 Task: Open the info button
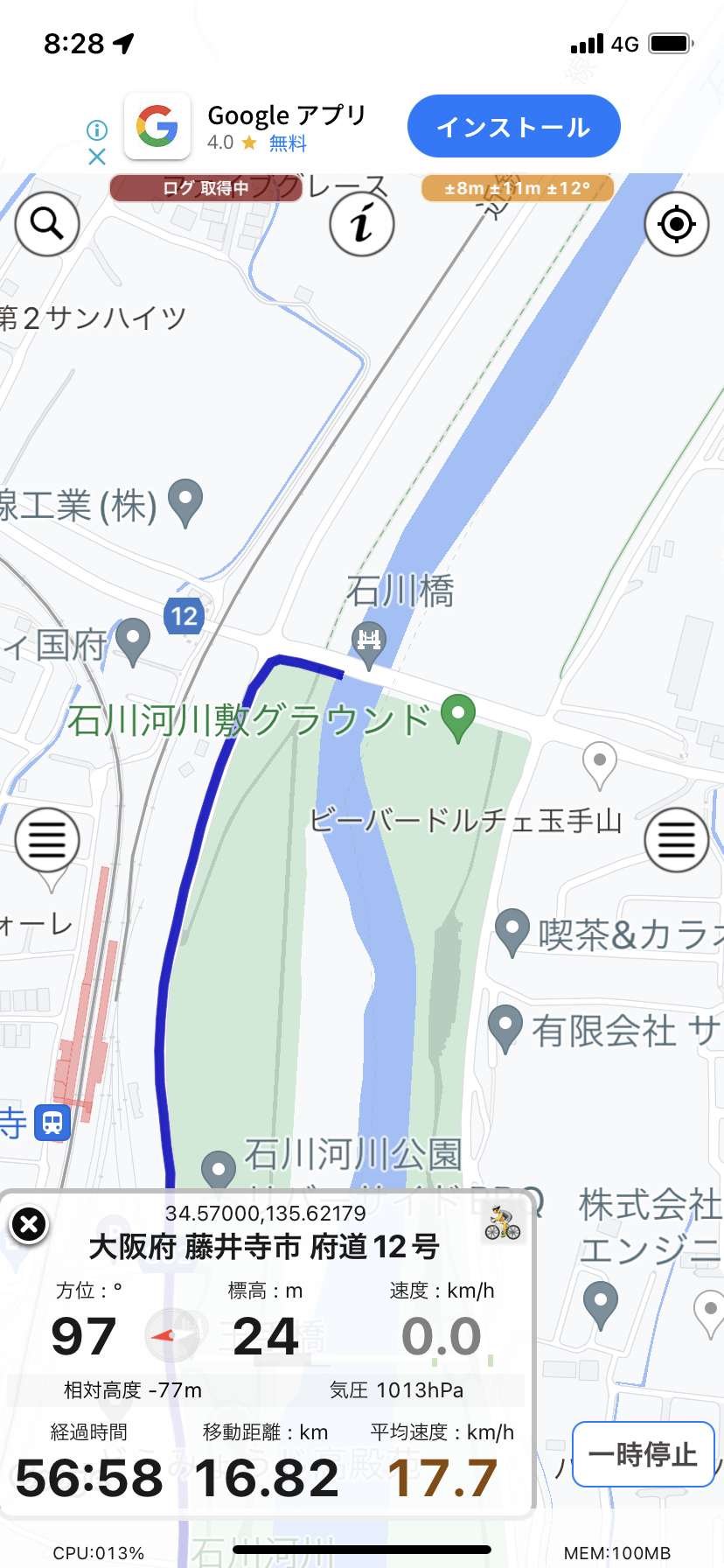click(x=362, y=224)
